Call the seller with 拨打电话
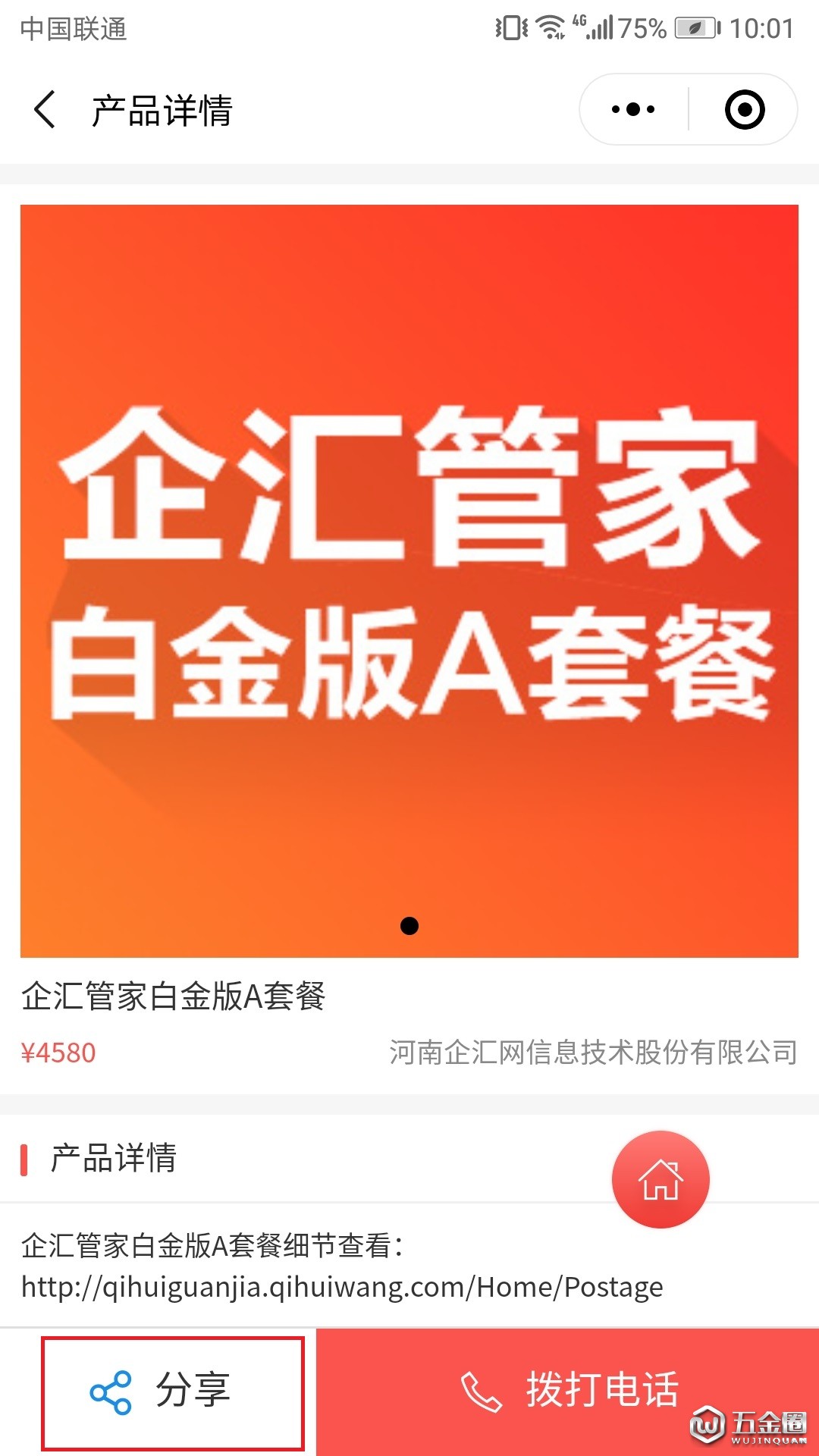819x1456 pixels. [567, 1392]
